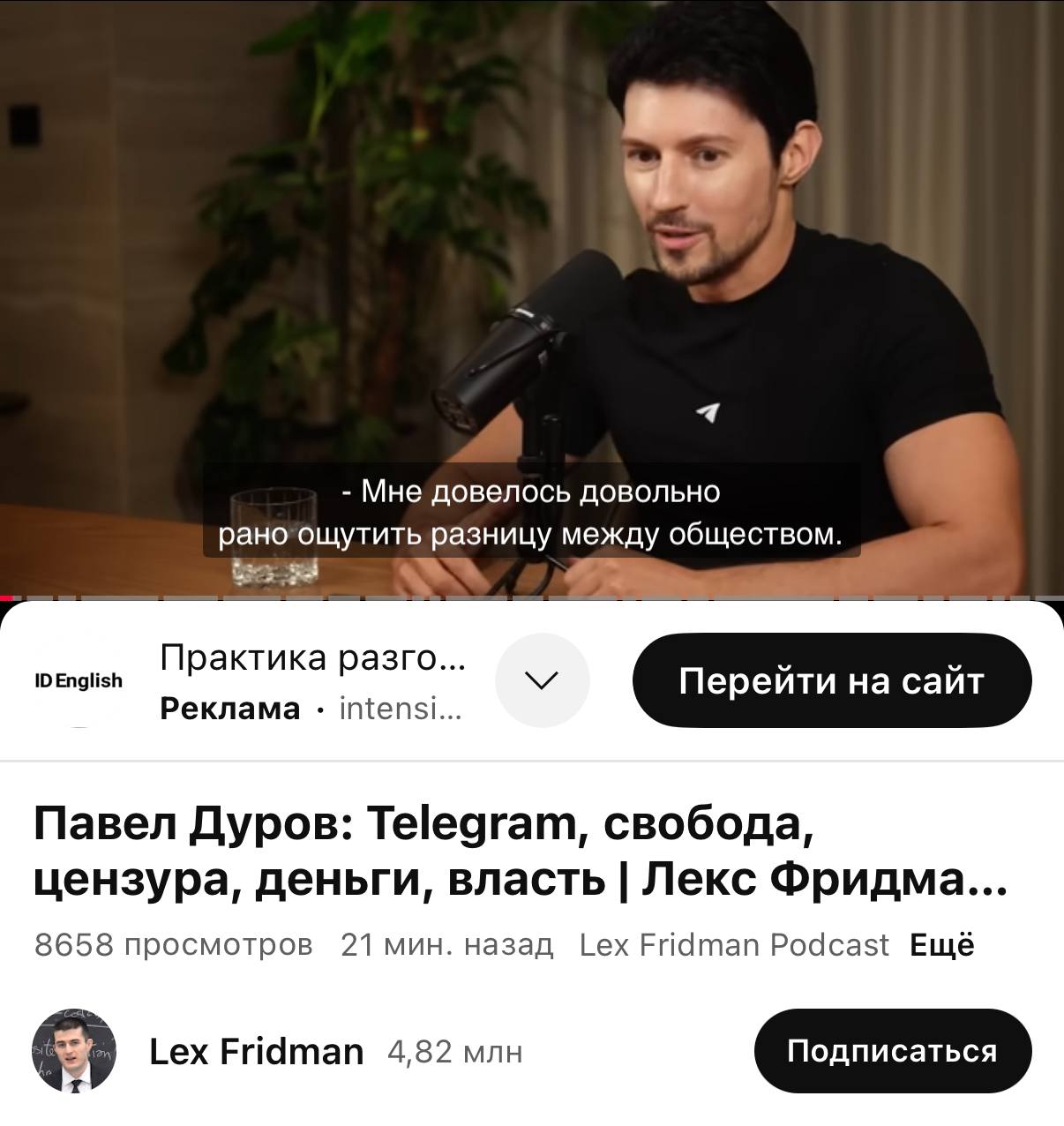Open Lex Fridman channel page
This screenshot has height=1126, width=1064.
256,1051
